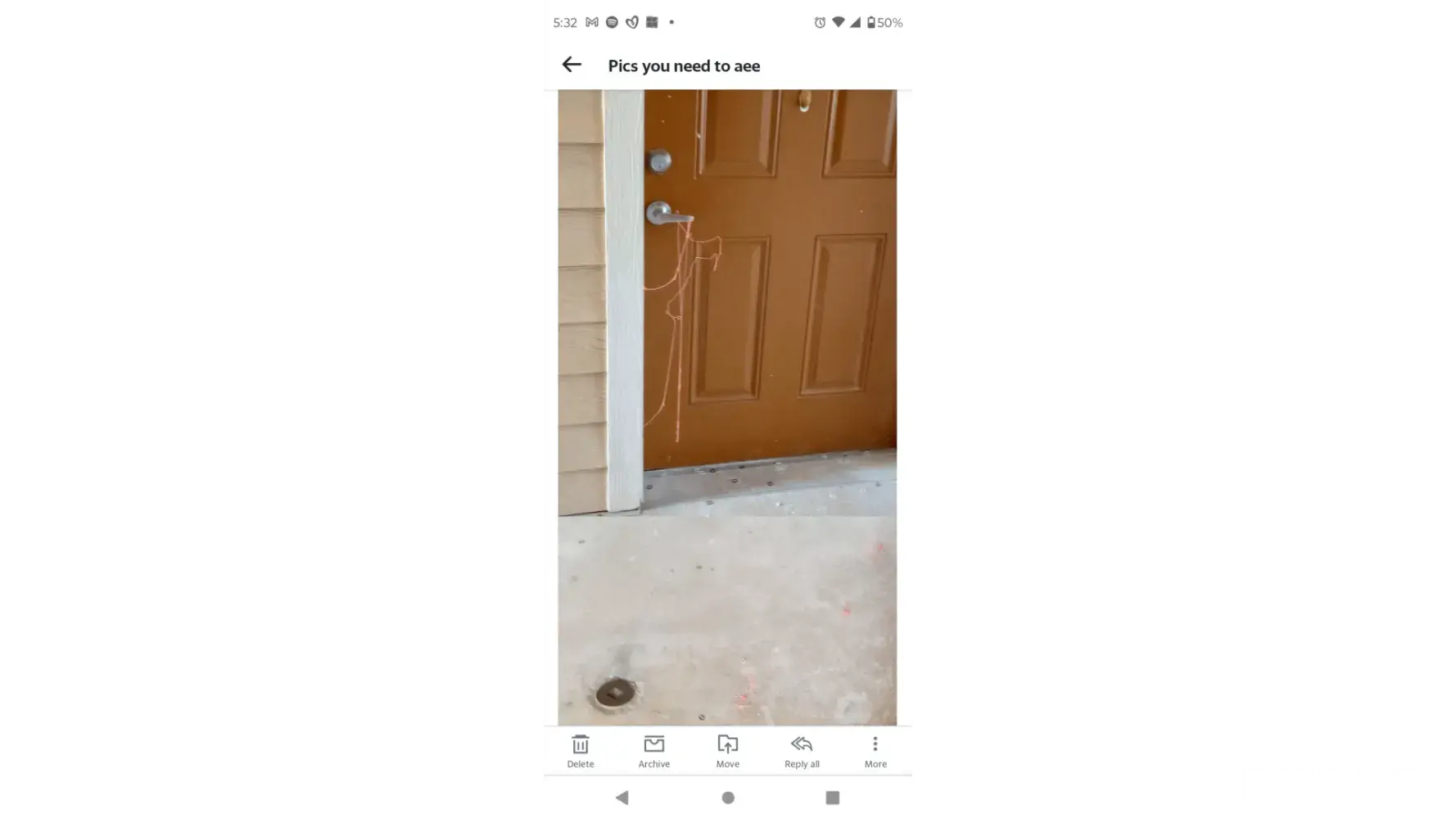Delete this email
The height and width of the screenshot is (819, 1456).
click(x=581, y=750)
